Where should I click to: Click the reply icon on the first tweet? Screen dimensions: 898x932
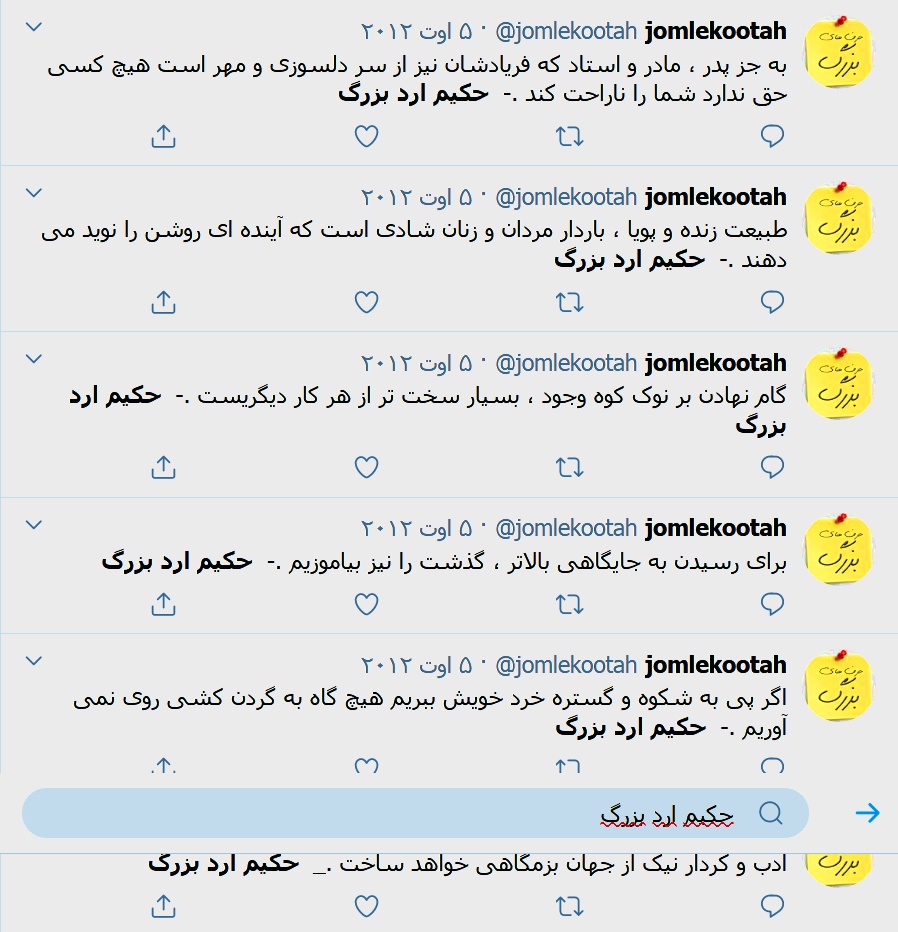pos(771,134)
